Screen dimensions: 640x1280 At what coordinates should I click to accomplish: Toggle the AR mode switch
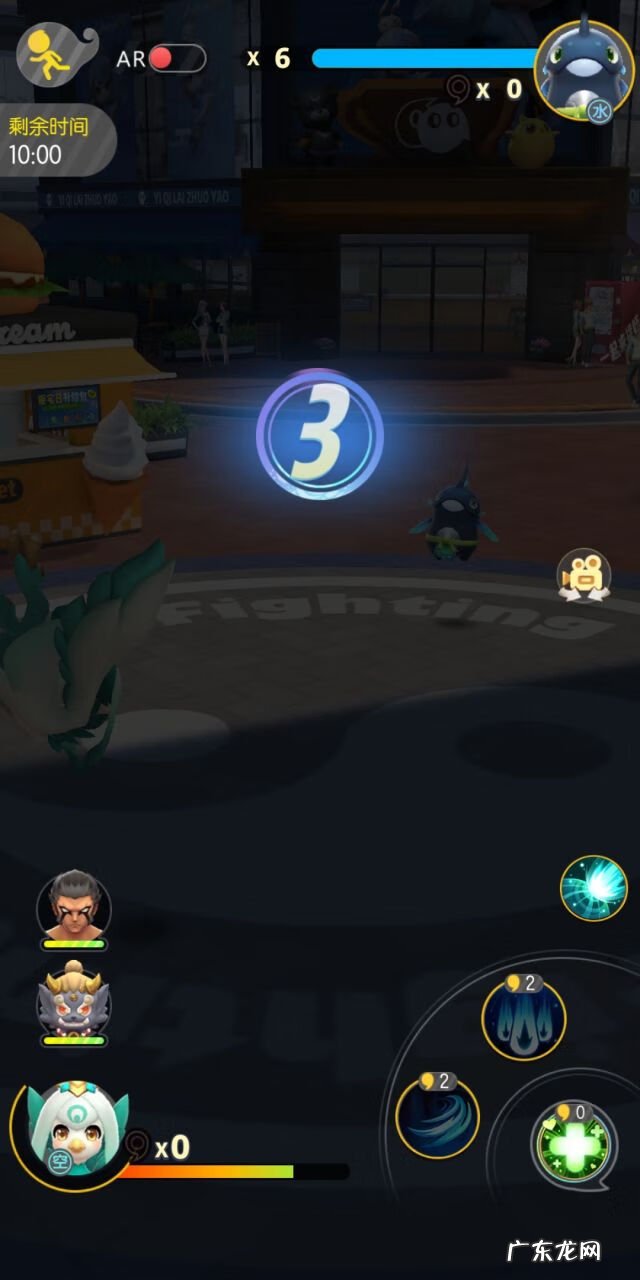pos(176,58)
